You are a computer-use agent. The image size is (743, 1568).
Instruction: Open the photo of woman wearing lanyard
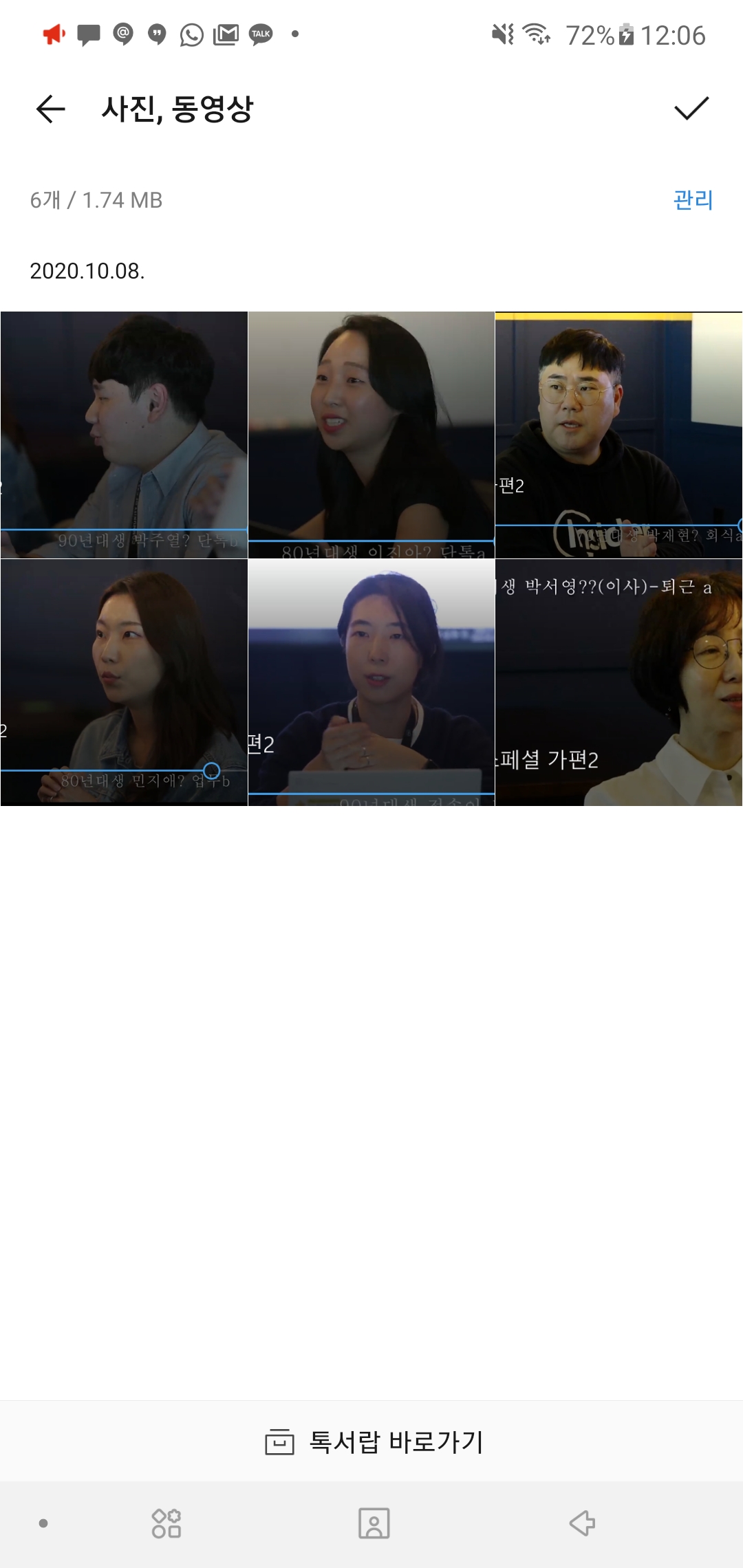(x=371, y=682)
